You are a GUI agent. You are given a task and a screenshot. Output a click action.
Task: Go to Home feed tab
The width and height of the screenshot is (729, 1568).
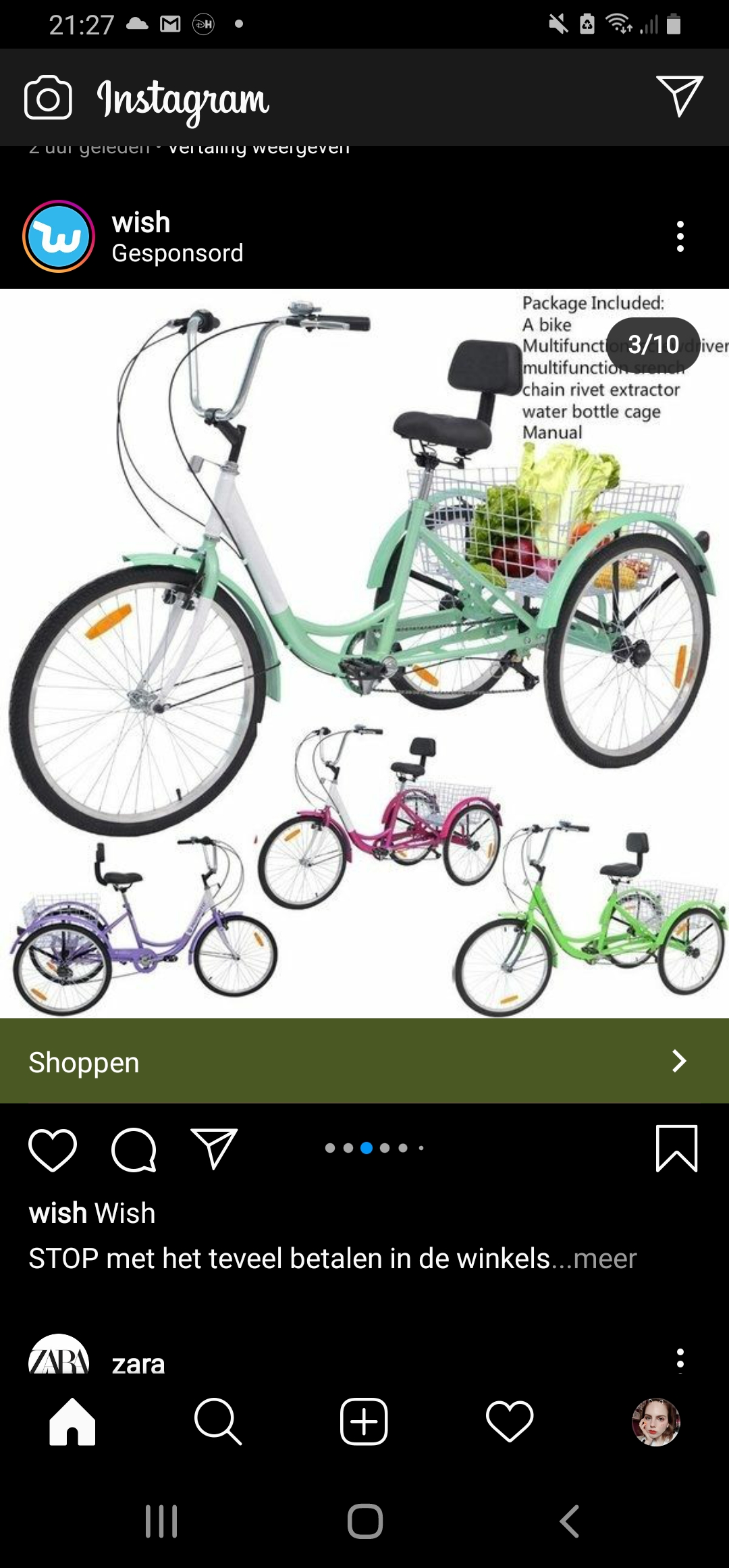point(72,1421)
